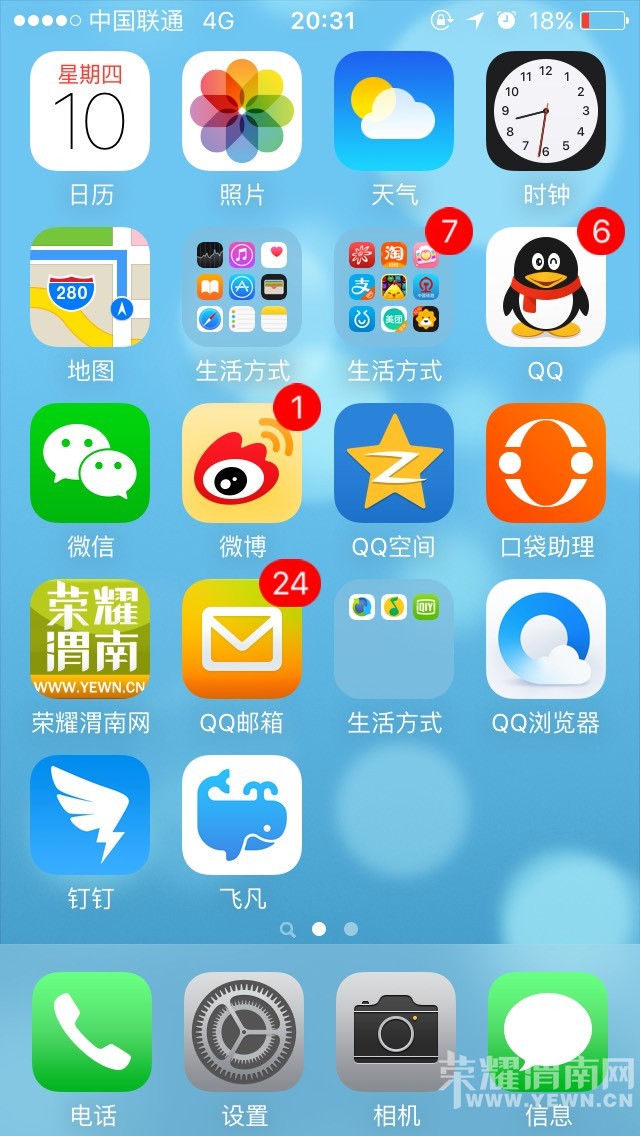The image size is (640, 1136).
Task: Launch the QQ空间 app
Action: [394, 463]
